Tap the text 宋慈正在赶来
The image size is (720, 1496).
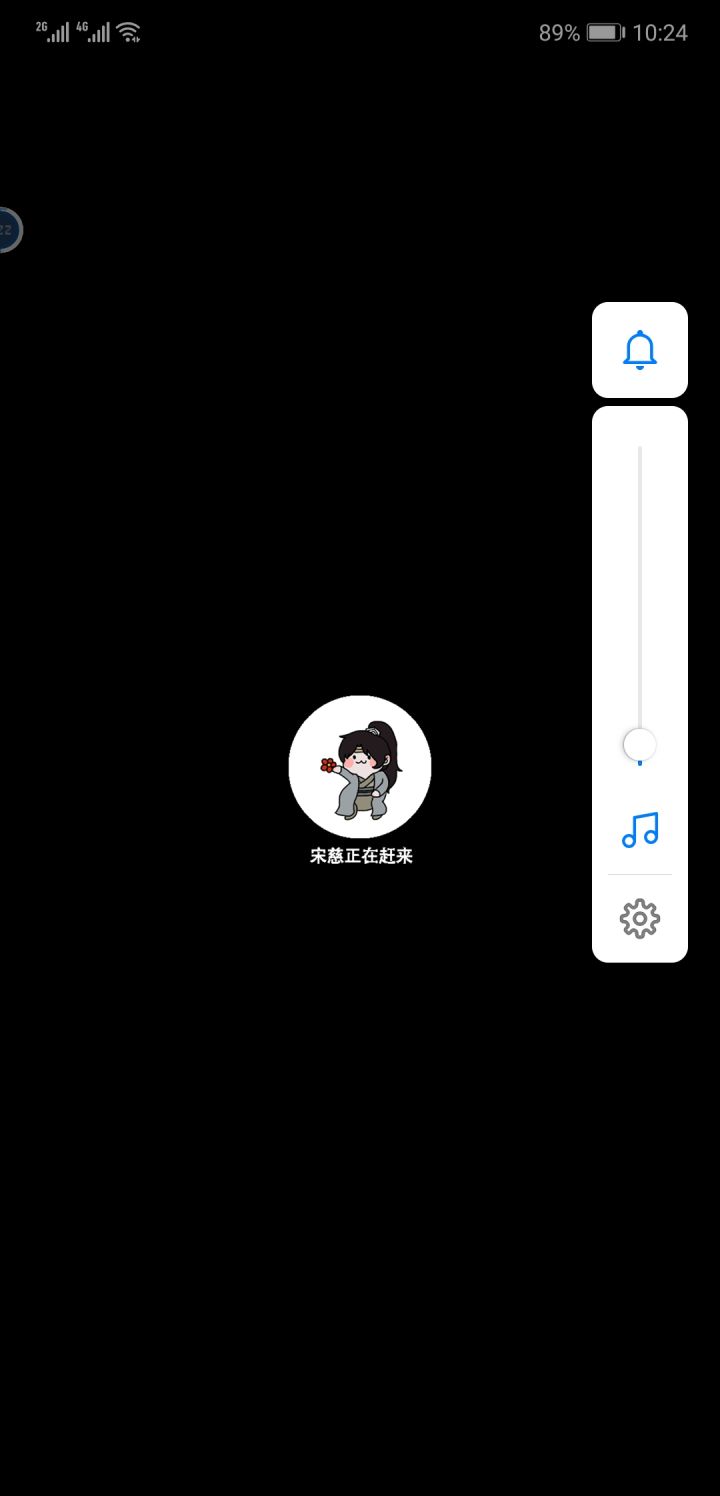pyautogui.click(x=360, y=856)
